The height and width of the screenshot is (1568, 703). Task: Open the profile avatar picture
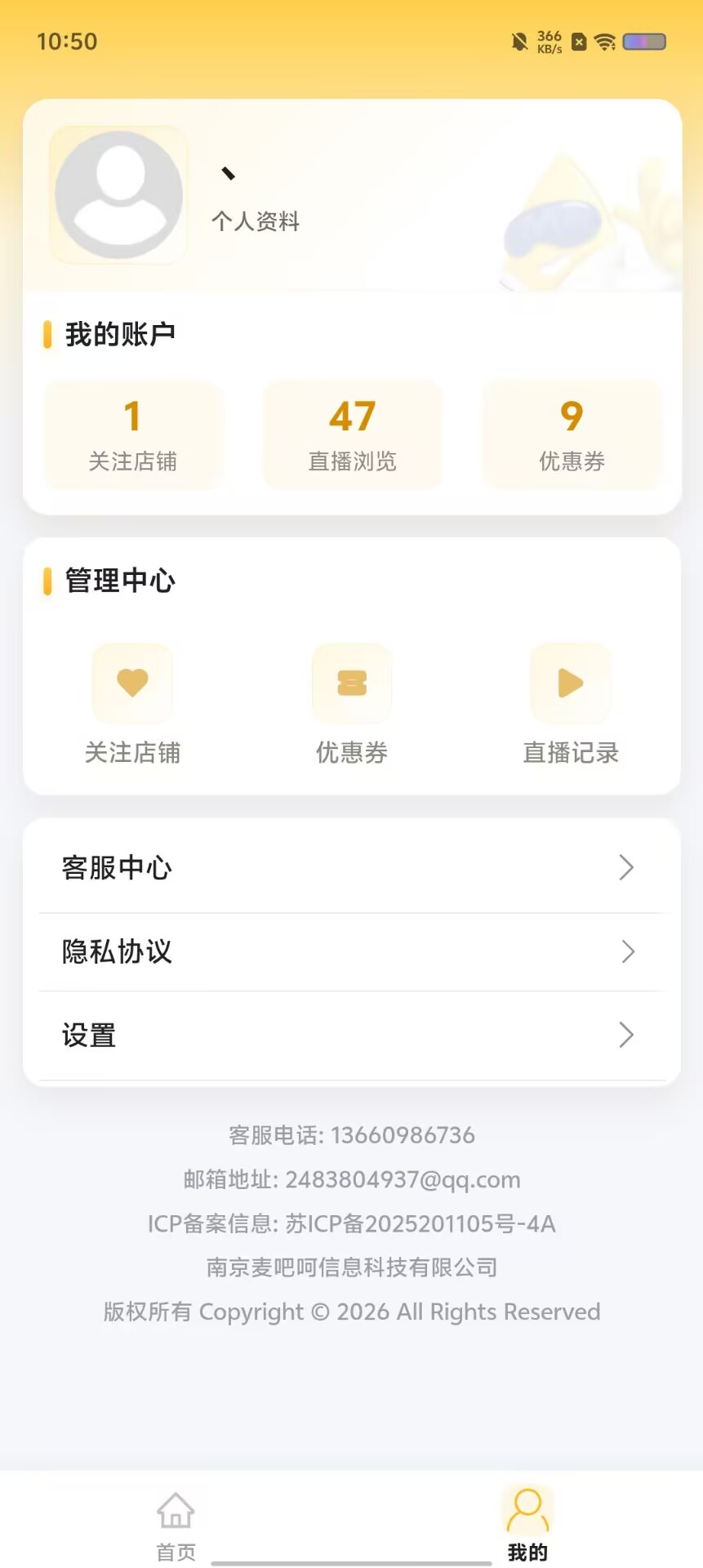[x=119, y=195]
